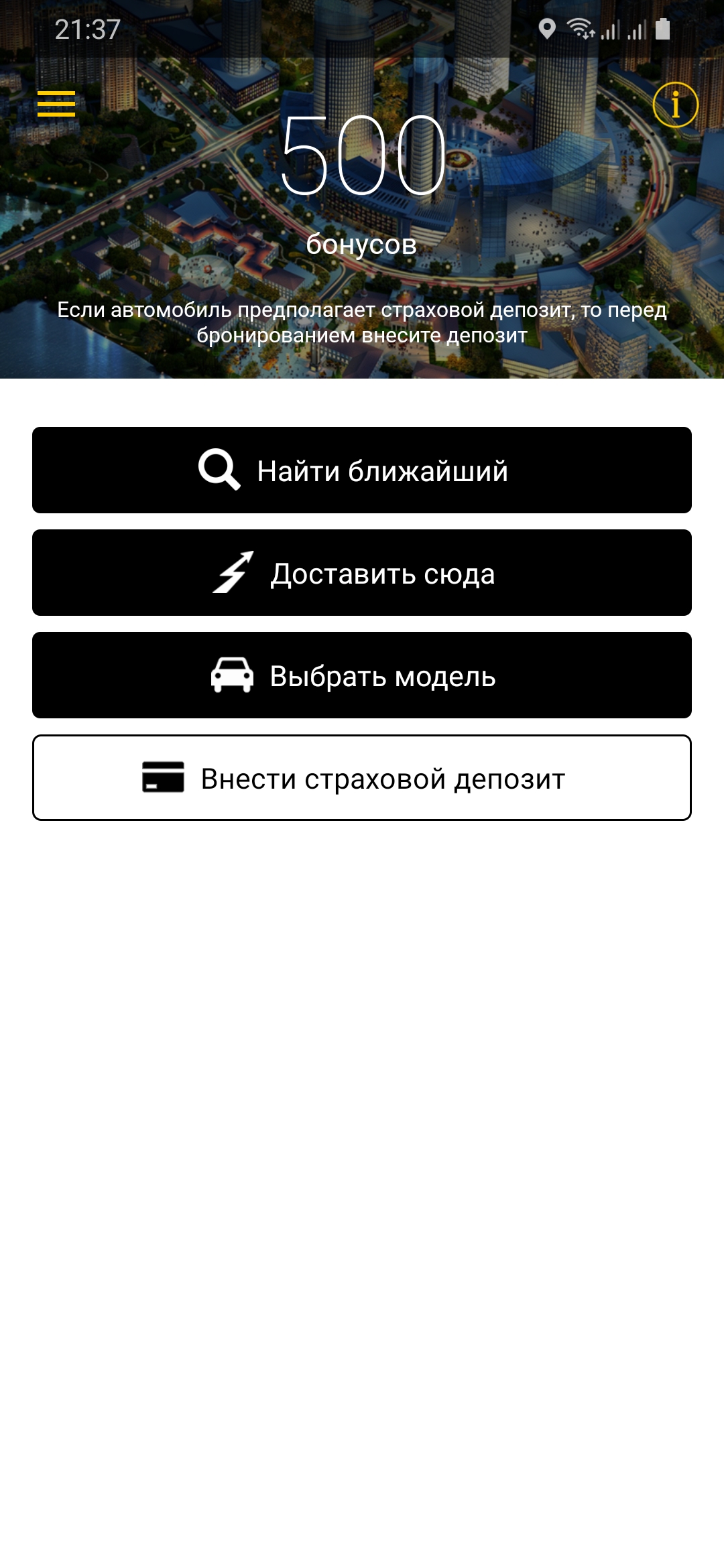Image resolution: width=724 pixels, height=1568 pixels.
Task: Open Внести страховой депозит
Action: (362, 777)
